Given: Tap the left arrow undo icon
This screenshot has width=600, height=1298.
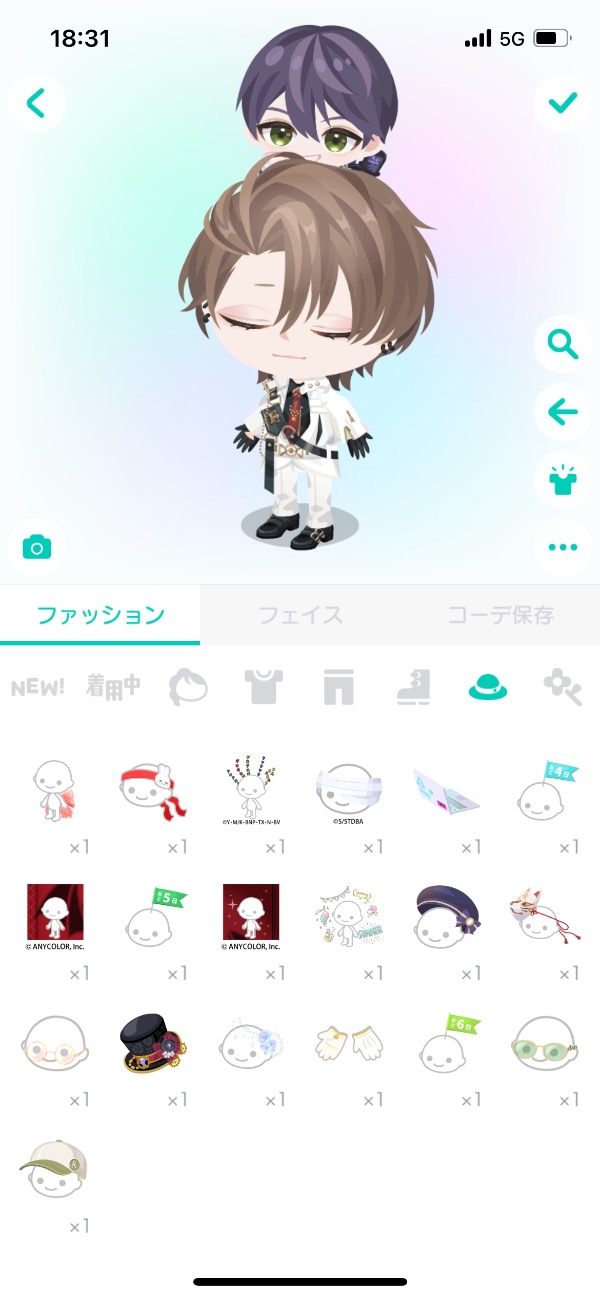Looking at the screenshot, I should pos(563,412).
